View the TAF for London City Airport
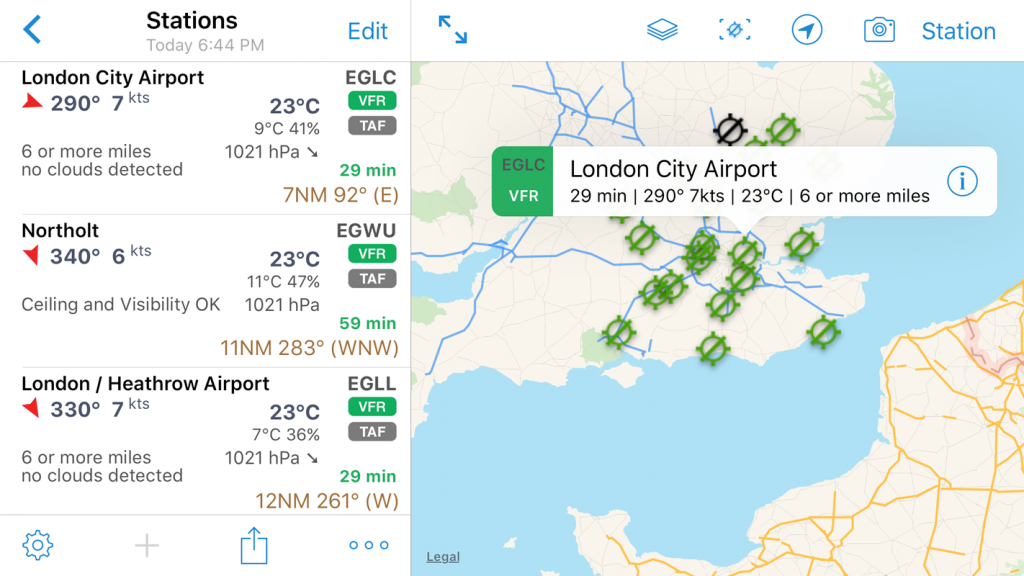The image size is (1024, 576). [x=372, y=126]
